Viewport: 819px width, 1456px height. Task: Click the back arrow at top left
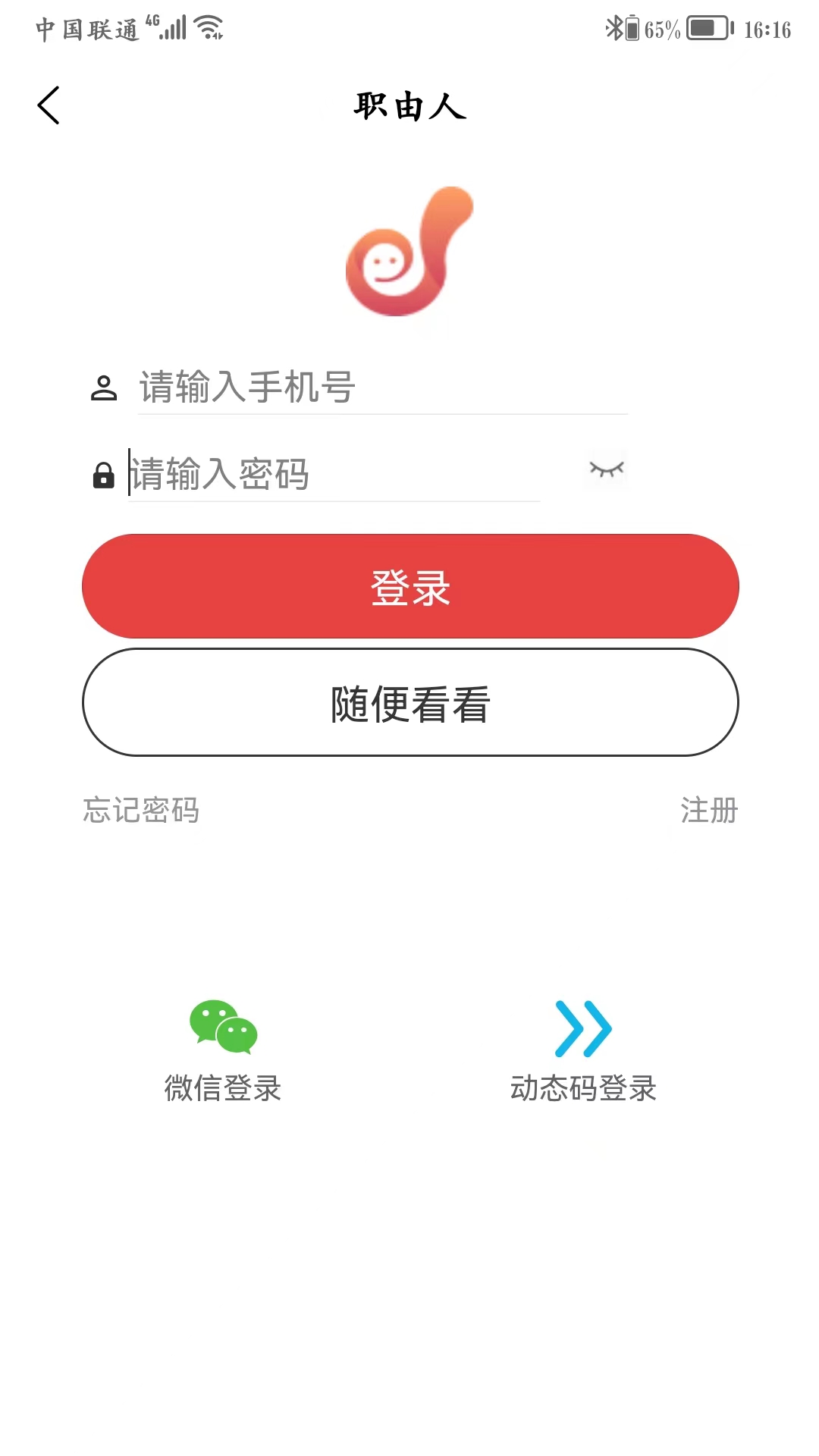click(49, 105)
